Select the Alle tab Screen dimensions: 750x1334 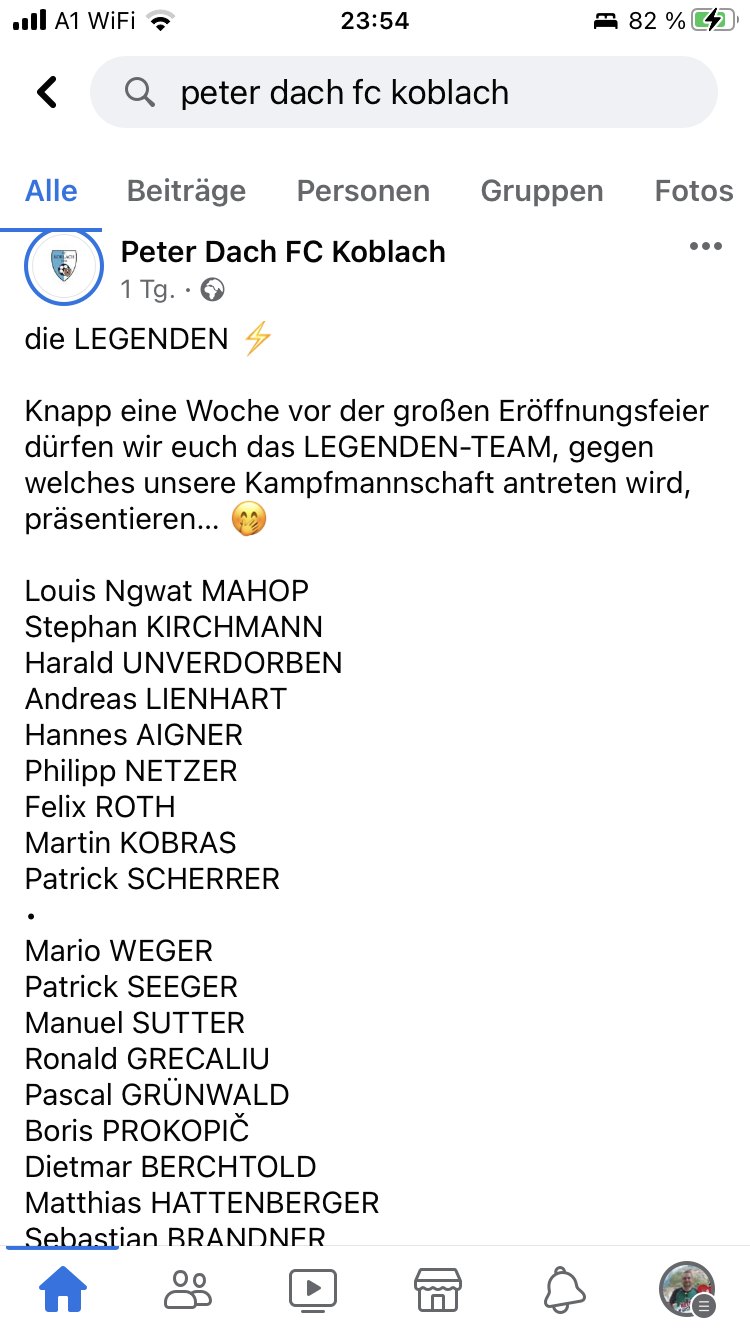51,191
